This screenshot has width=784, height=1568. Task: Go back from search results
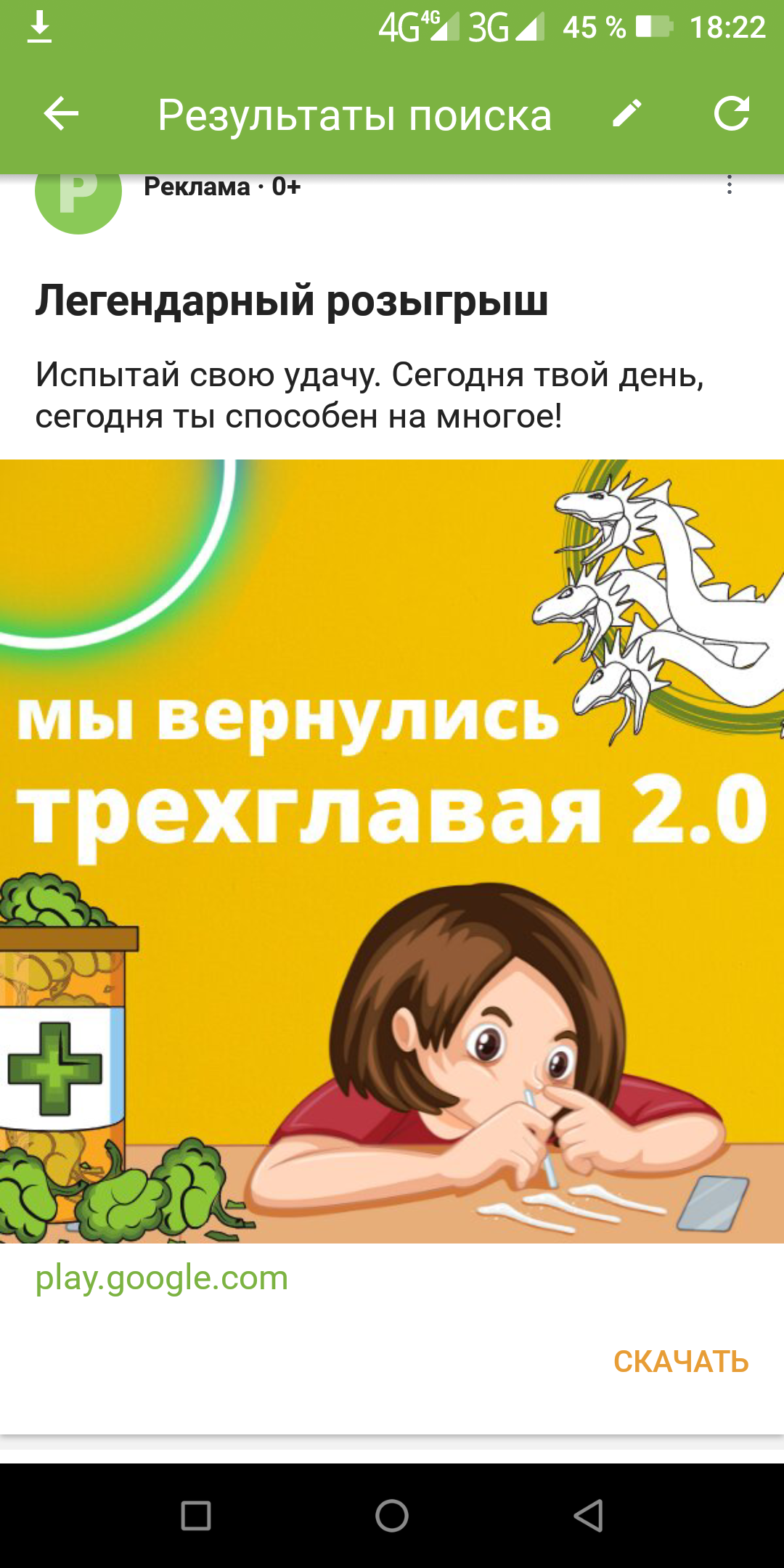point(61,114)
